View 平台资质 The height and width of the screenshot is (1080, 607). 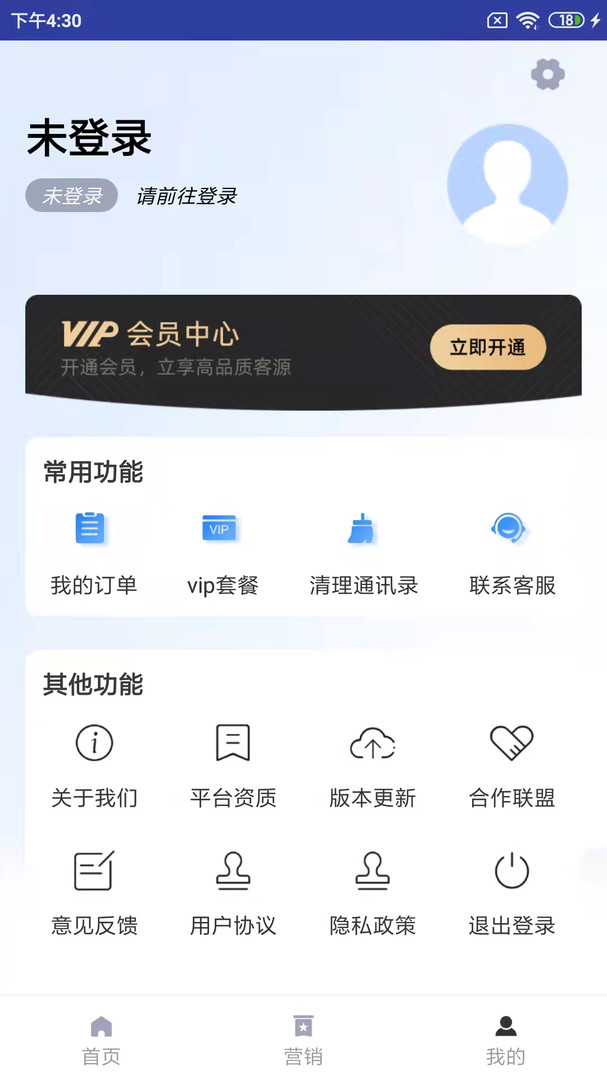tap(233, 765)
